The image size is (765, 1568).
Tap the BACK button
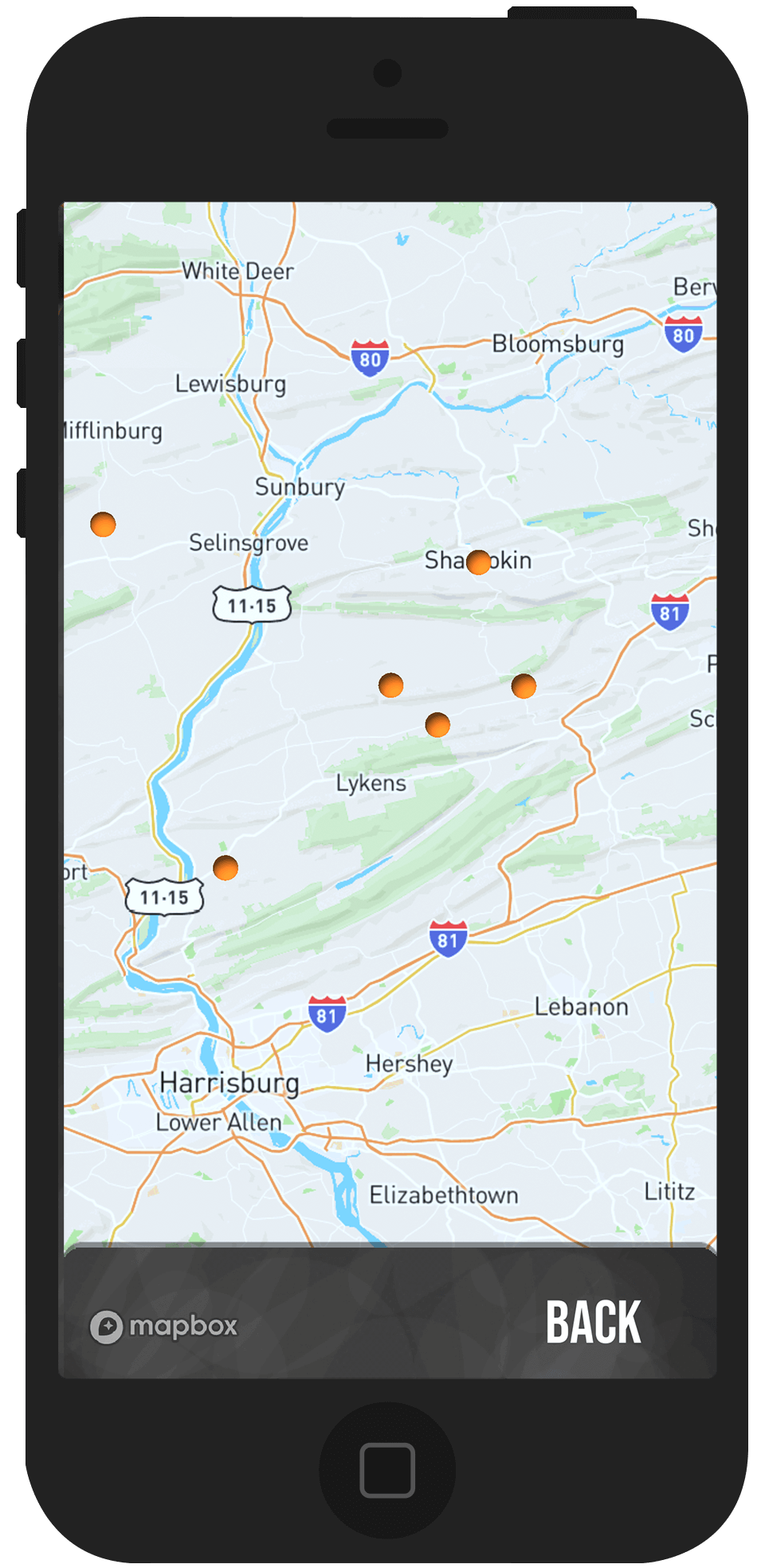click(593, 1323)
